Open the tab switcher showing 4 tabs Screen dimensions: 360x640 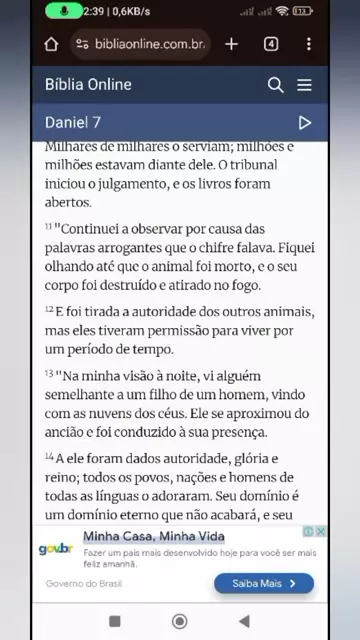[271, 44]
